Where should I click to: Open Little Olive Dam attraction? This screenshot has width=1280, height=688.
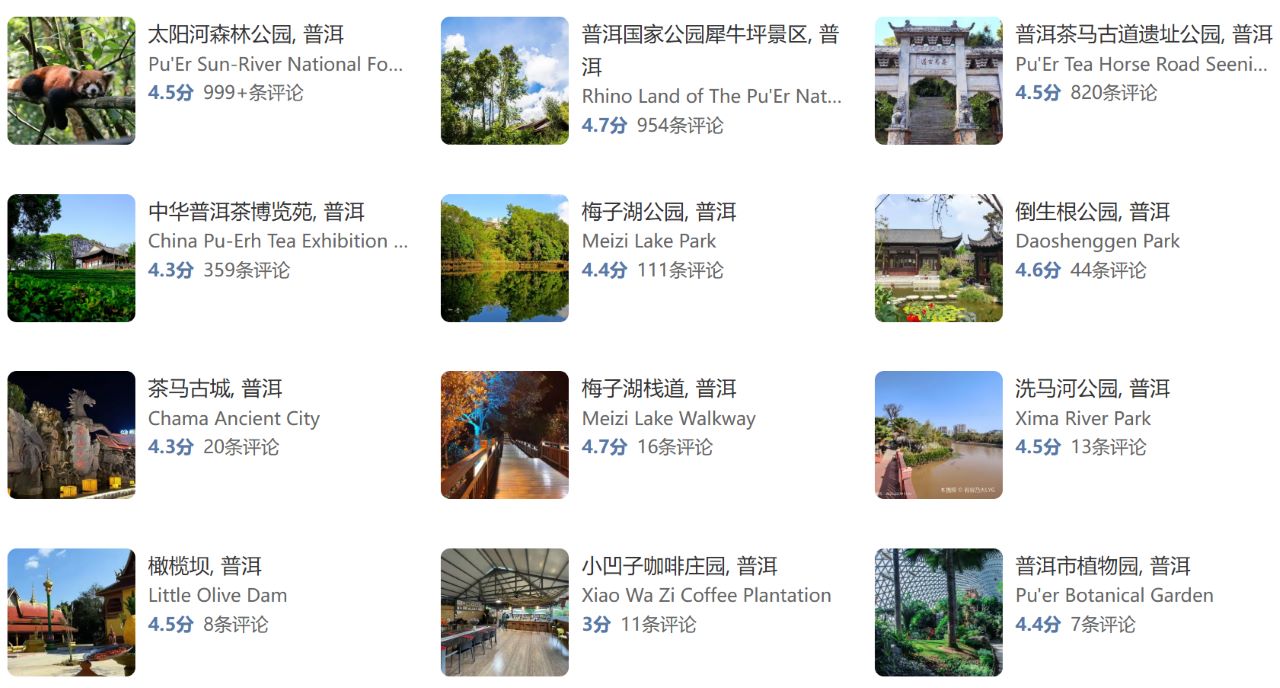coord(204,567)
